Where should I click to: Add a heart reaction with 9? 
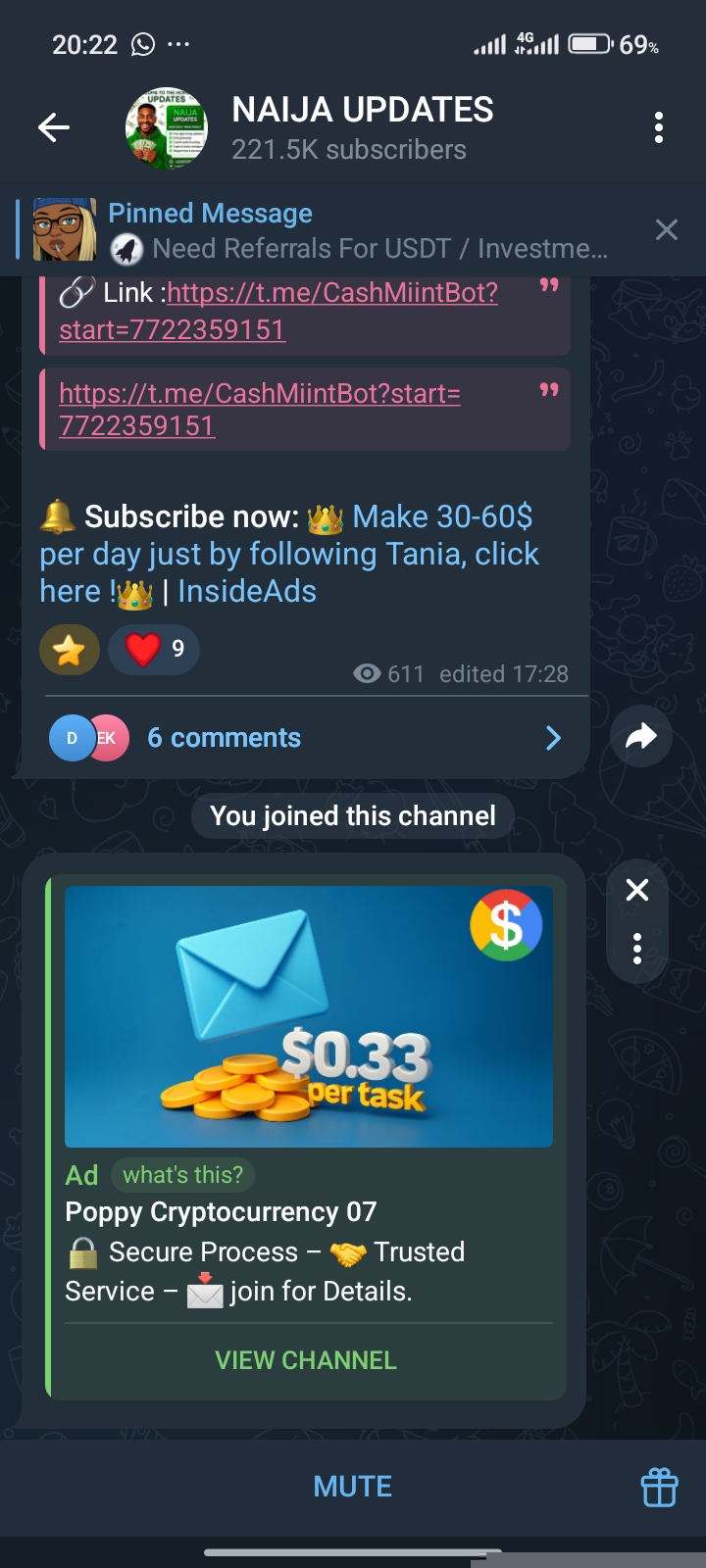154,649
